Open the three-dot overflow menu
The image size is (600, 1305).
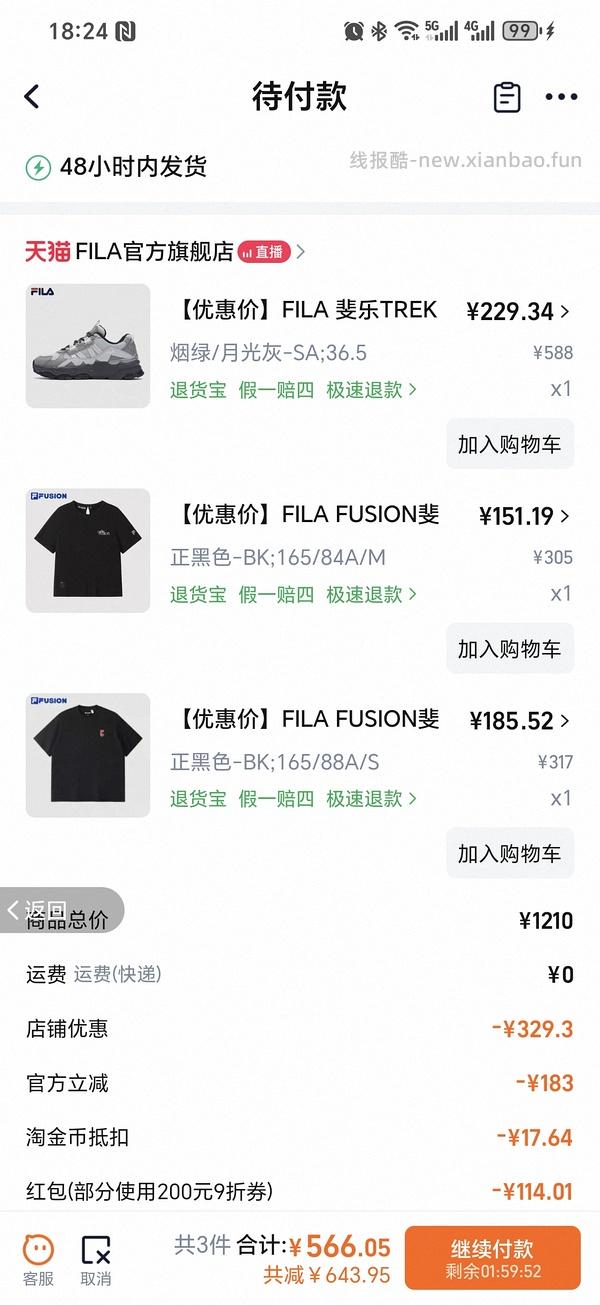click(x=561, y=97)
